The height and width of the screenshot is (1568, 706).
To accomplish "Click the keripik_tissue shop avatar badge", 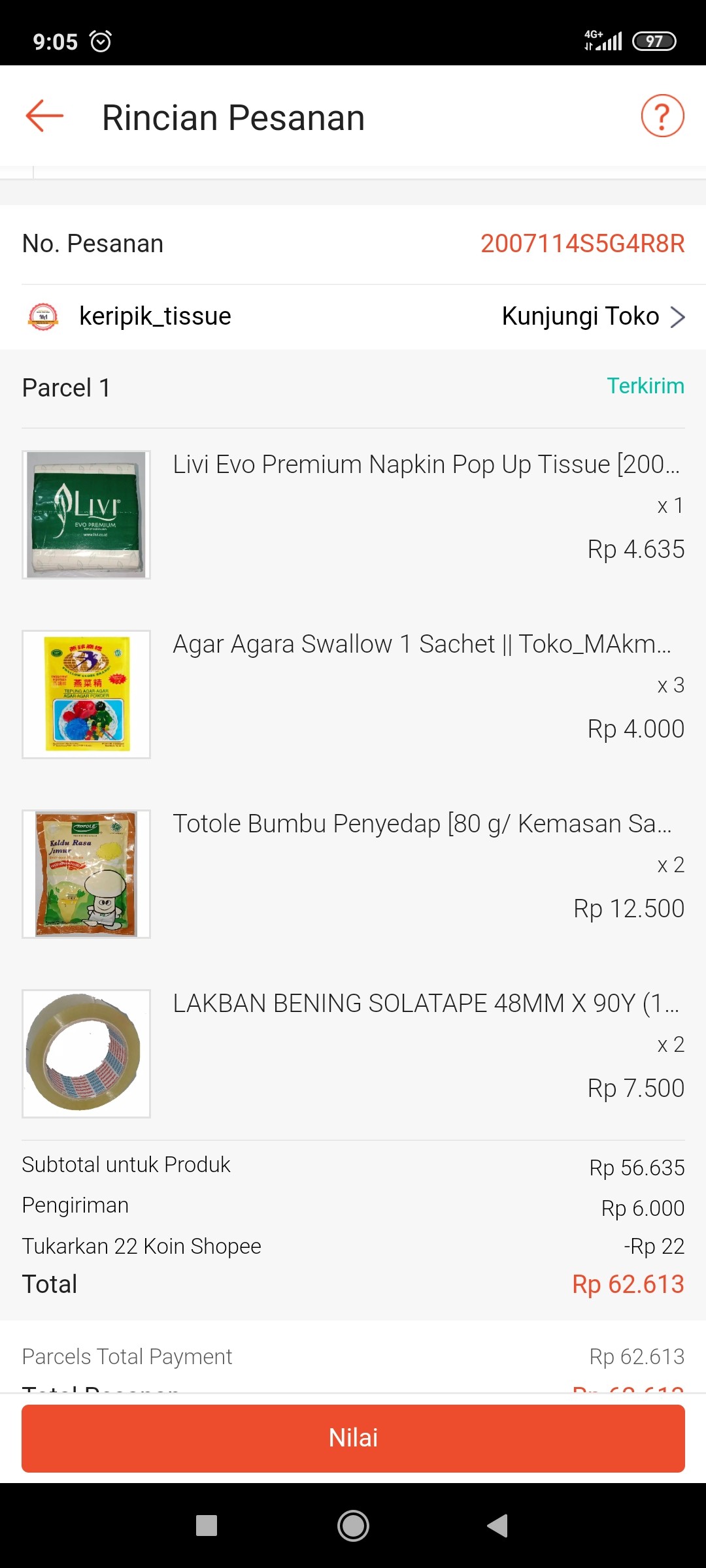I will point(44,316).
